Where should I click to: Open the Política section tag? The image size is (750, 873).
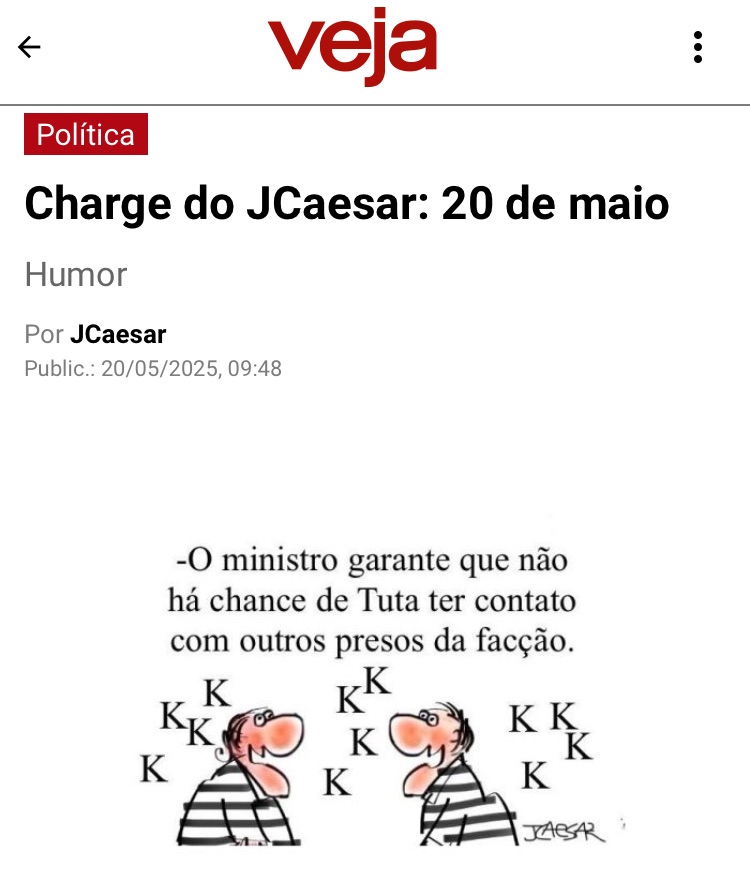86,135
